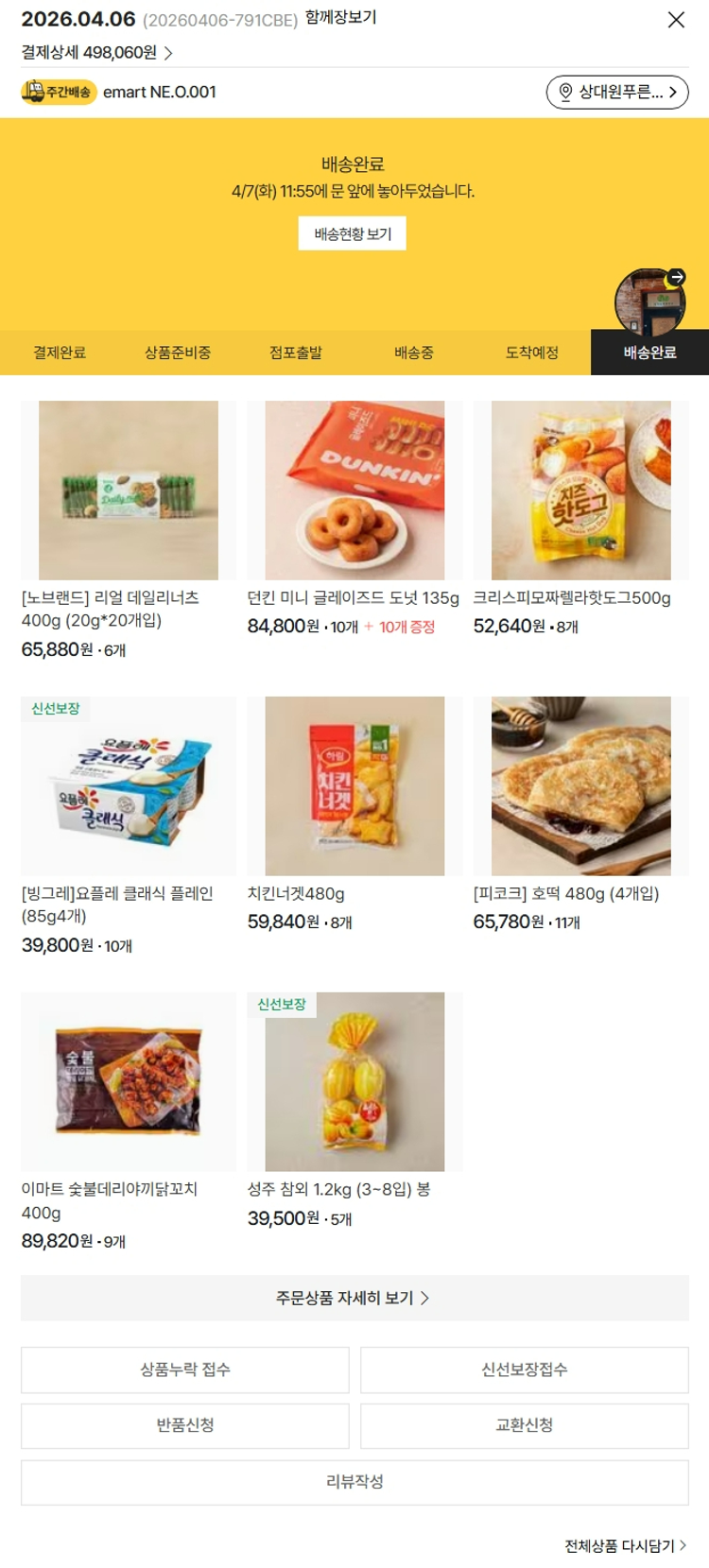Viewport: 709px width, 1568px height.
Task: Open 빙그레 요플레 클래식 플레인 product
Action: (129, 786)
